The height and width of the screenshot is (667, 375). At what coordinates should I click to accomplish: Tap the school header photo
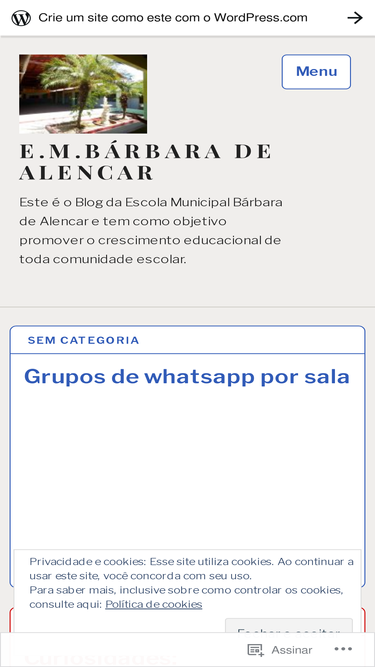(x=83, y=94)
